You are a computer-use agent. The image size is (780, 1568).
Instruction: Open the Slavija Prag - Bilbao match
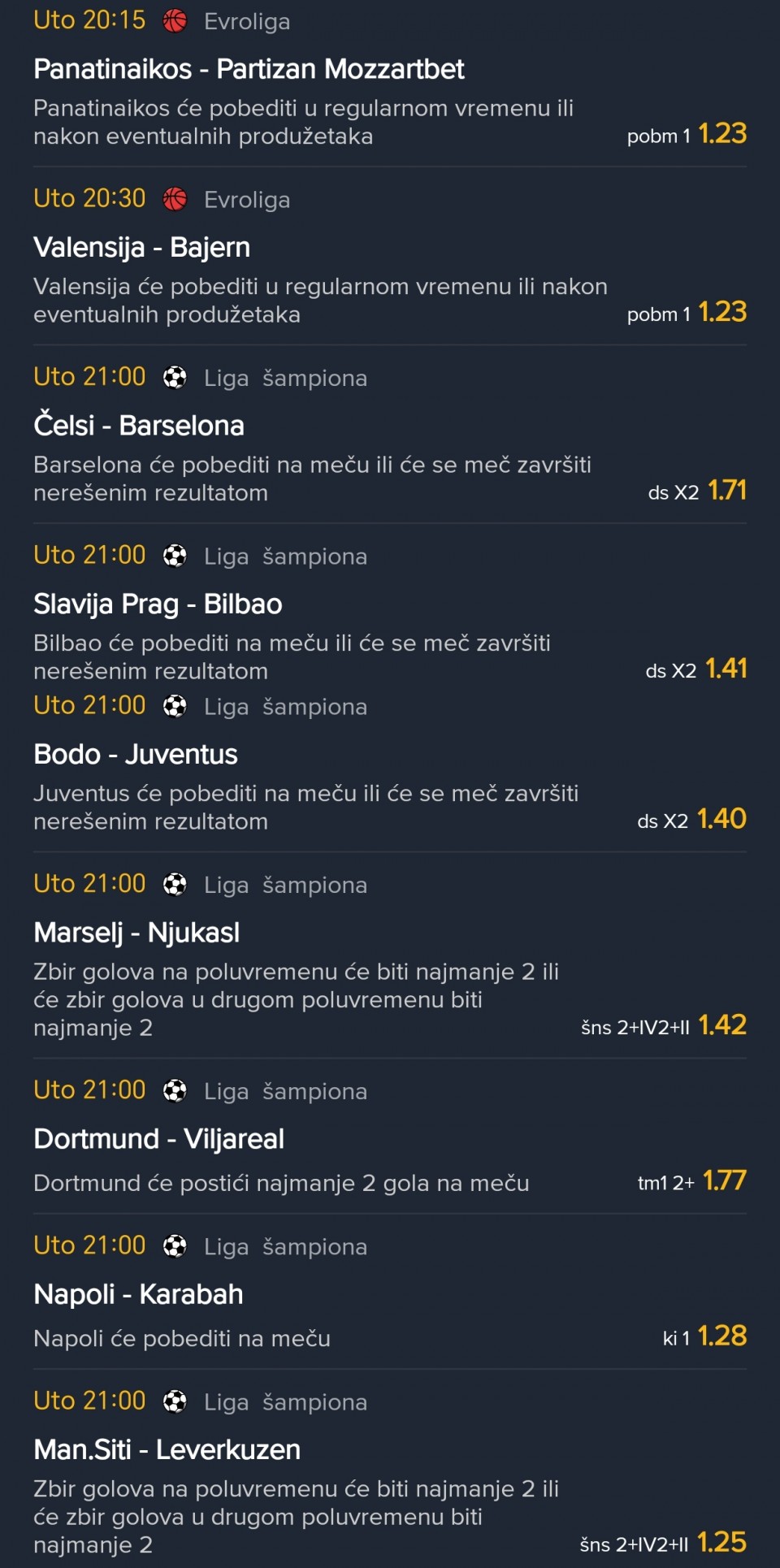tap(158, 604)
